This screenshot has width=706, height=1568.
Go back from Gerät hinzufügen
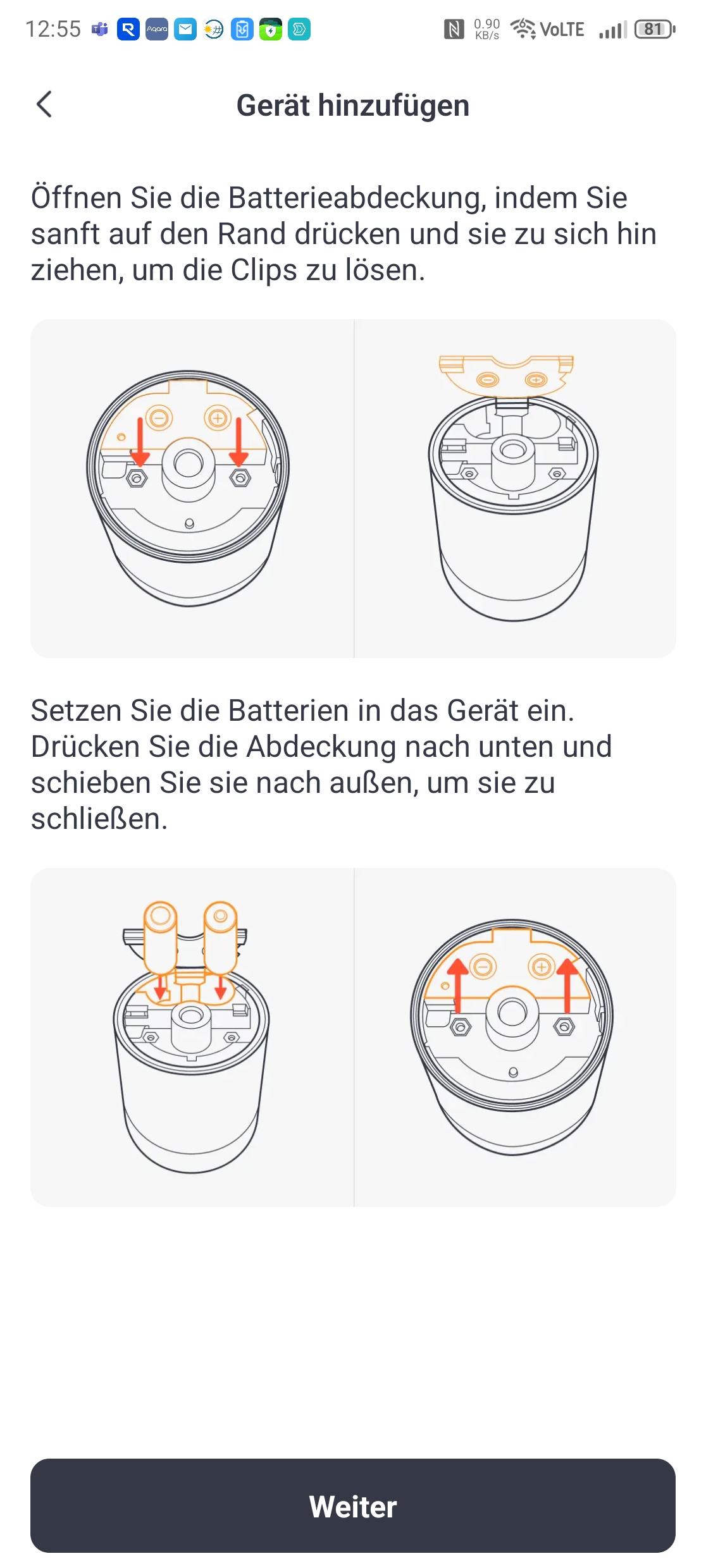point(44,105)
